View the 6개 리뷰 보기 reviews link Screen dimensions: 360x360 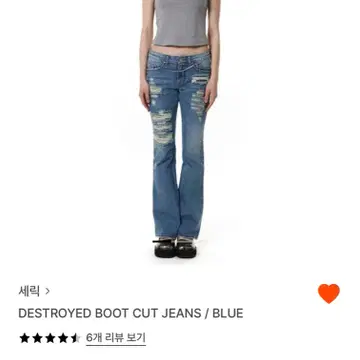(116, 338)
